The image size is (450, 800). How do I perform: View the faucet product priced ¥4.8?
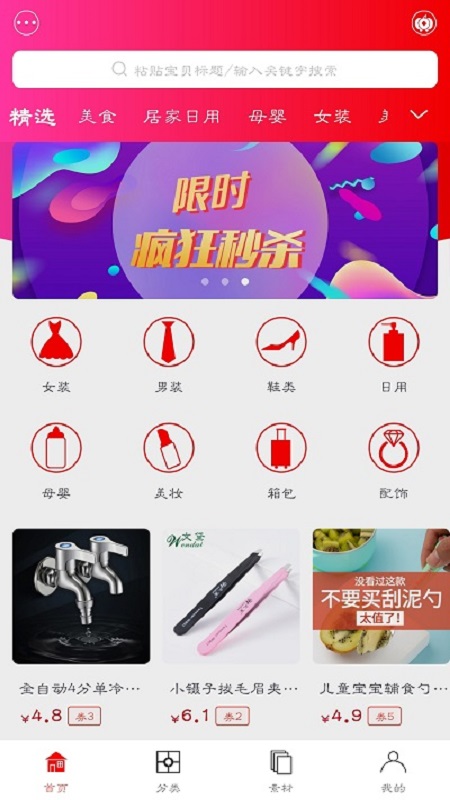[x=81, y=627]
